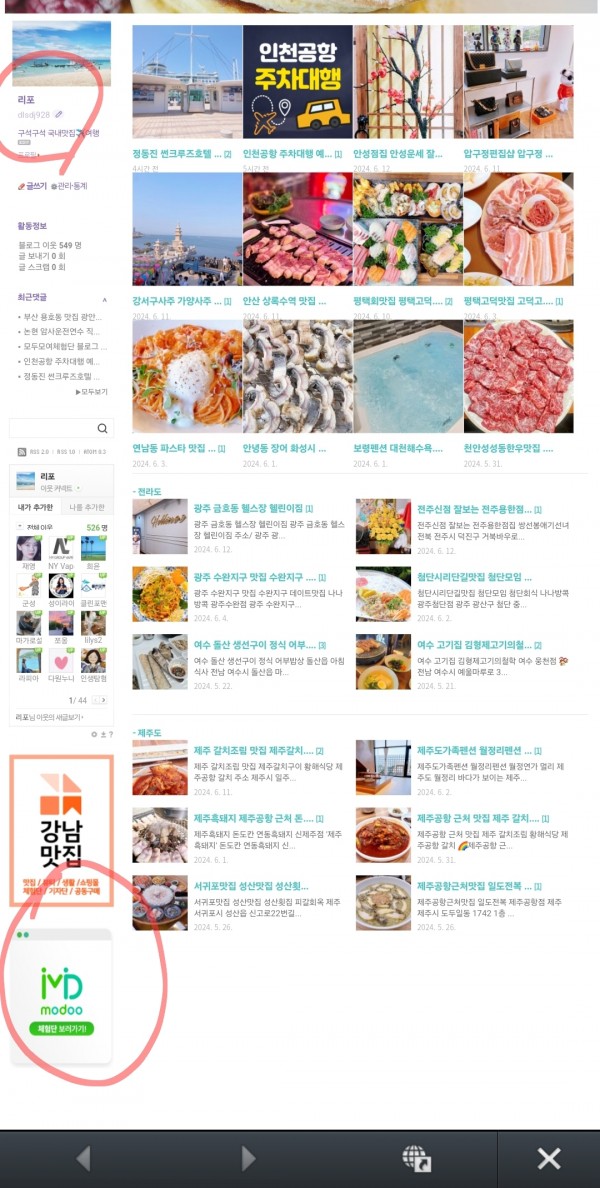Viewport: 600px width, 1188px height.
Task: Open 보령펜션 대천해수욕 post tile
Action: coord(407,376)
